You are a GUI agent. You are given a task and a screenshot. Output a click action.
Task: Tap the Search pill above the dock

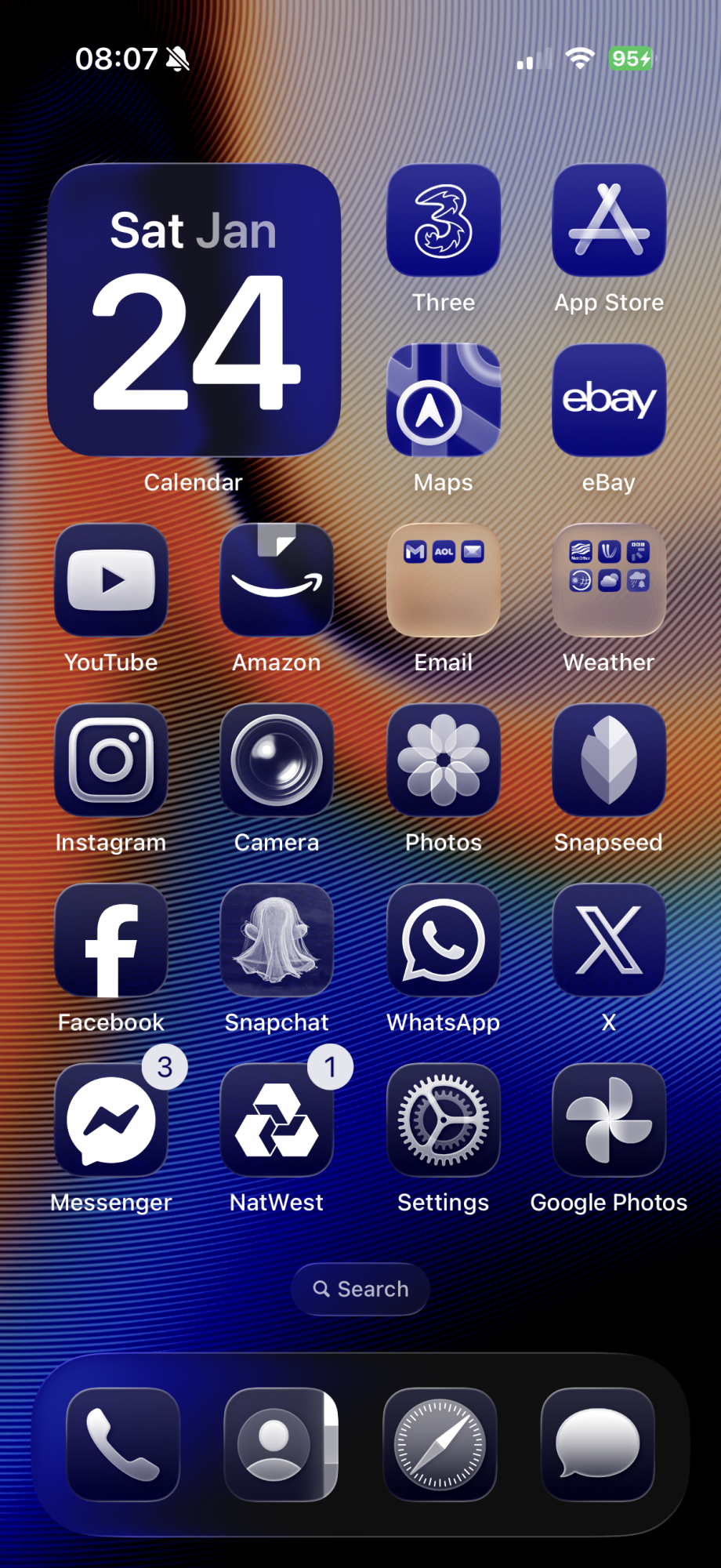coord(360,1289)
